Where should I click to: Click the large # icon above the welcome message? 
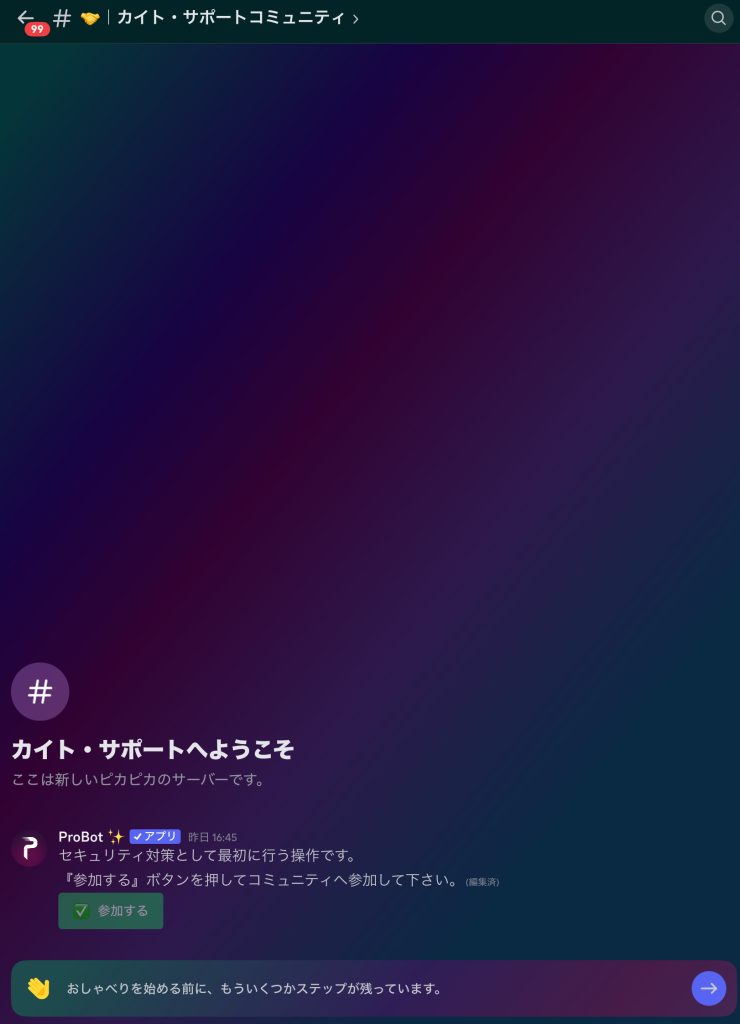coord(40,691)
